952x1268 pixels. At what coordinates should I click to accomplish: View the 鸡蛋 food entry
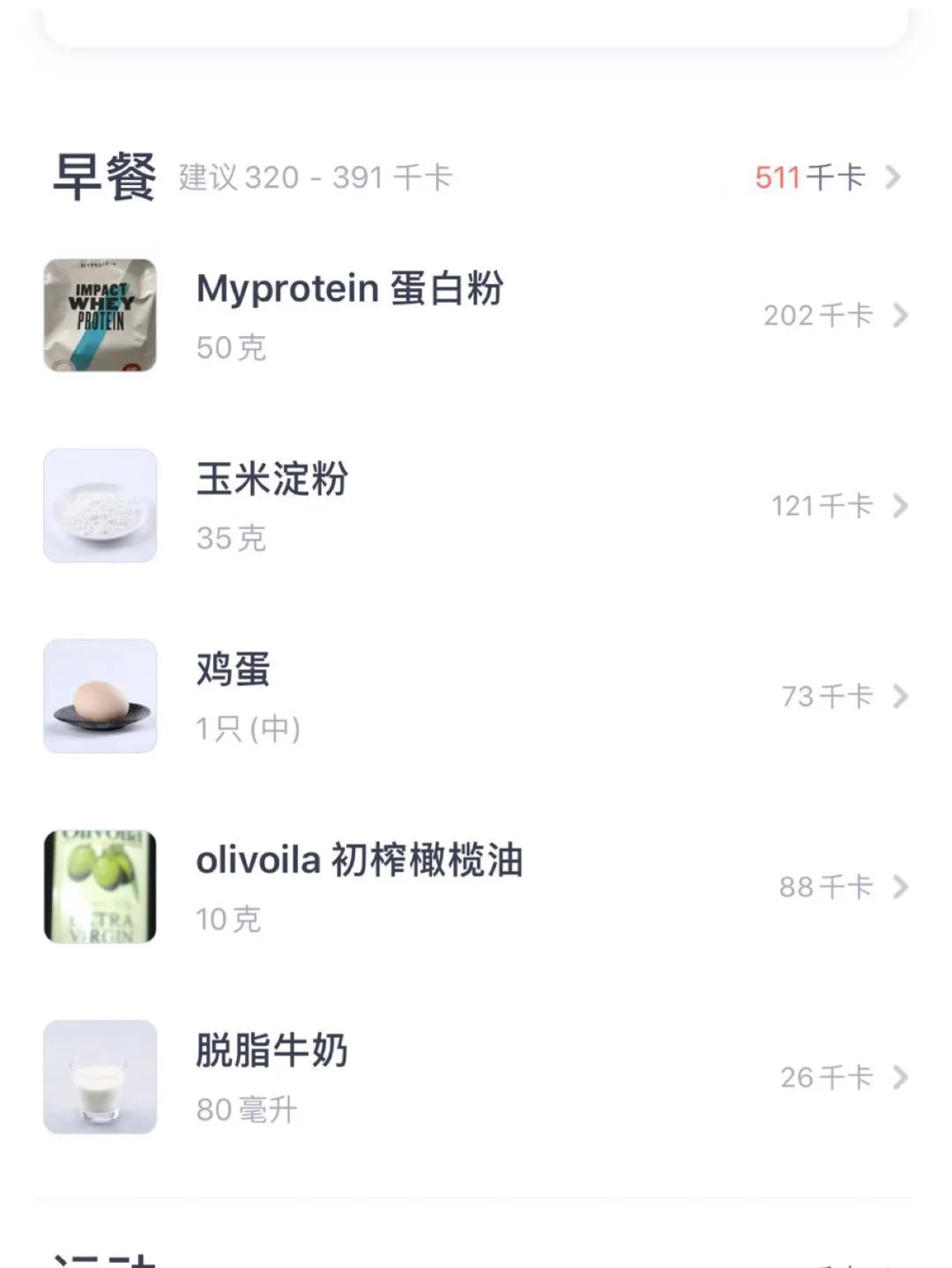pyautogui.click(x=476, y=697)
